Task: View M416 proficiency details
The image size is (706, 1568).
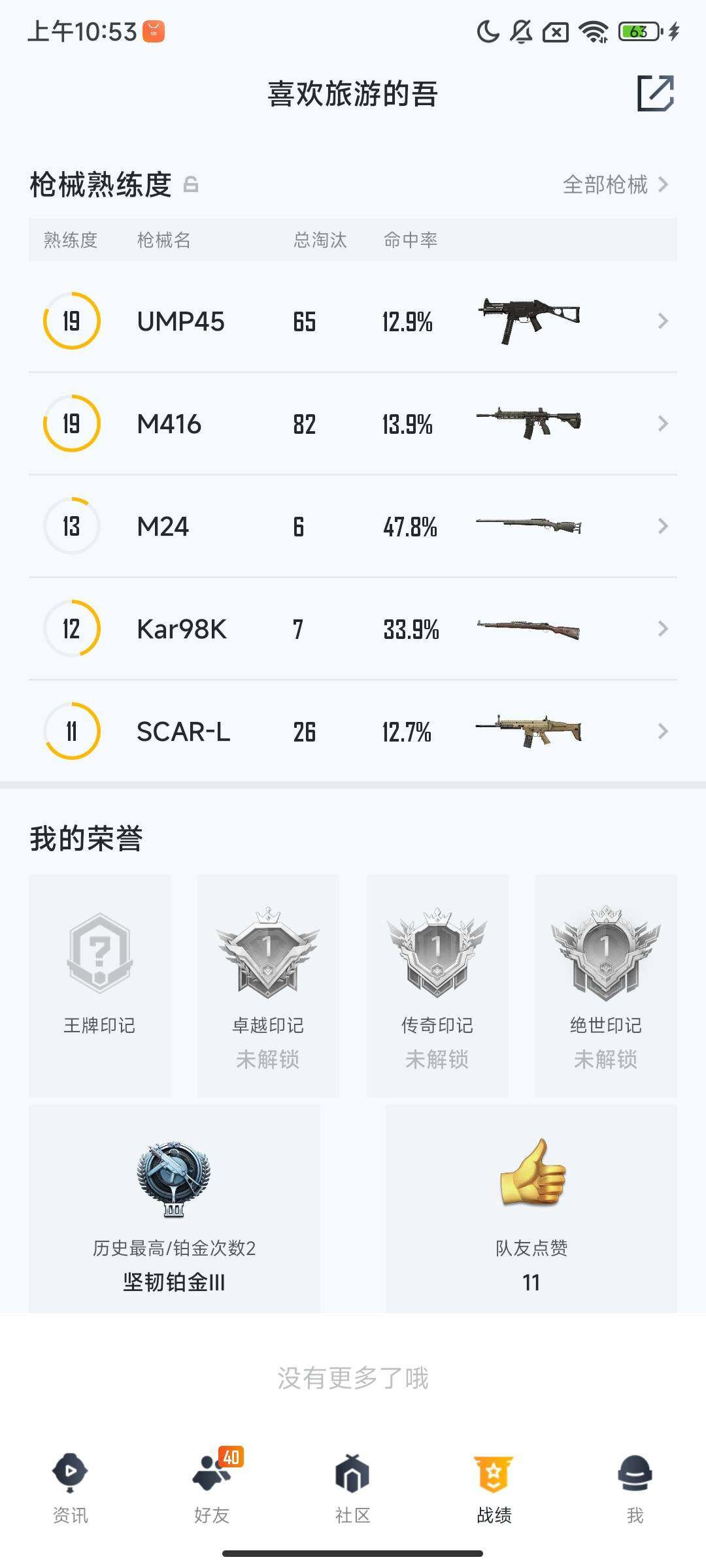Action: click(353, 423)
